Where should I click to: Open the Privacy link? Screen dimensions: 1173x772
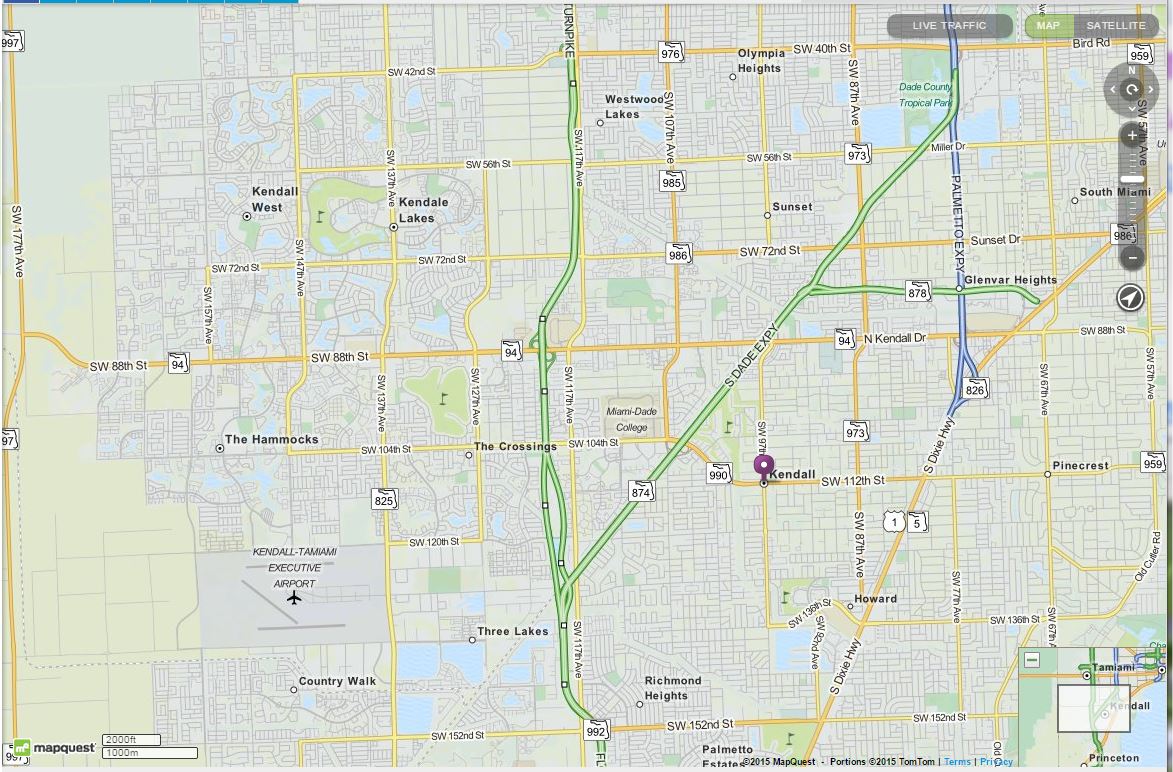point(996,762)
